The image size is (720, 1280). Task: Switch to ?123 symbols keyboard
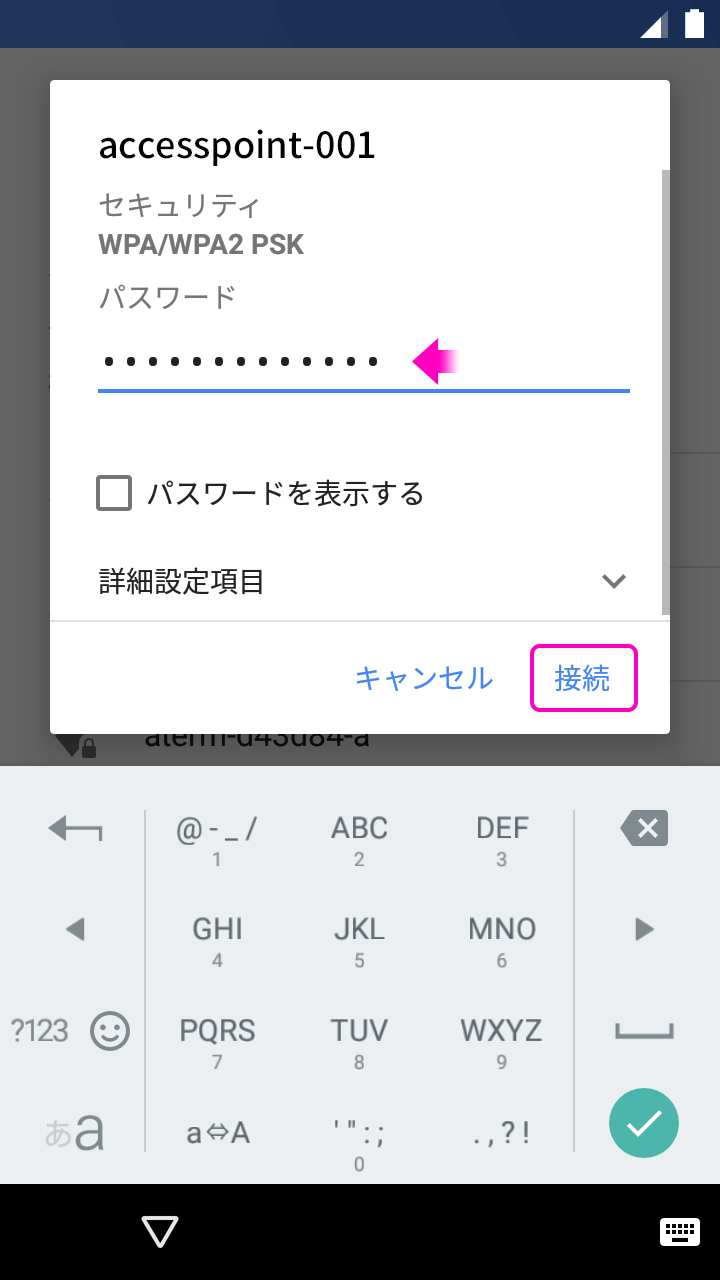click(x=40, y=1031)
